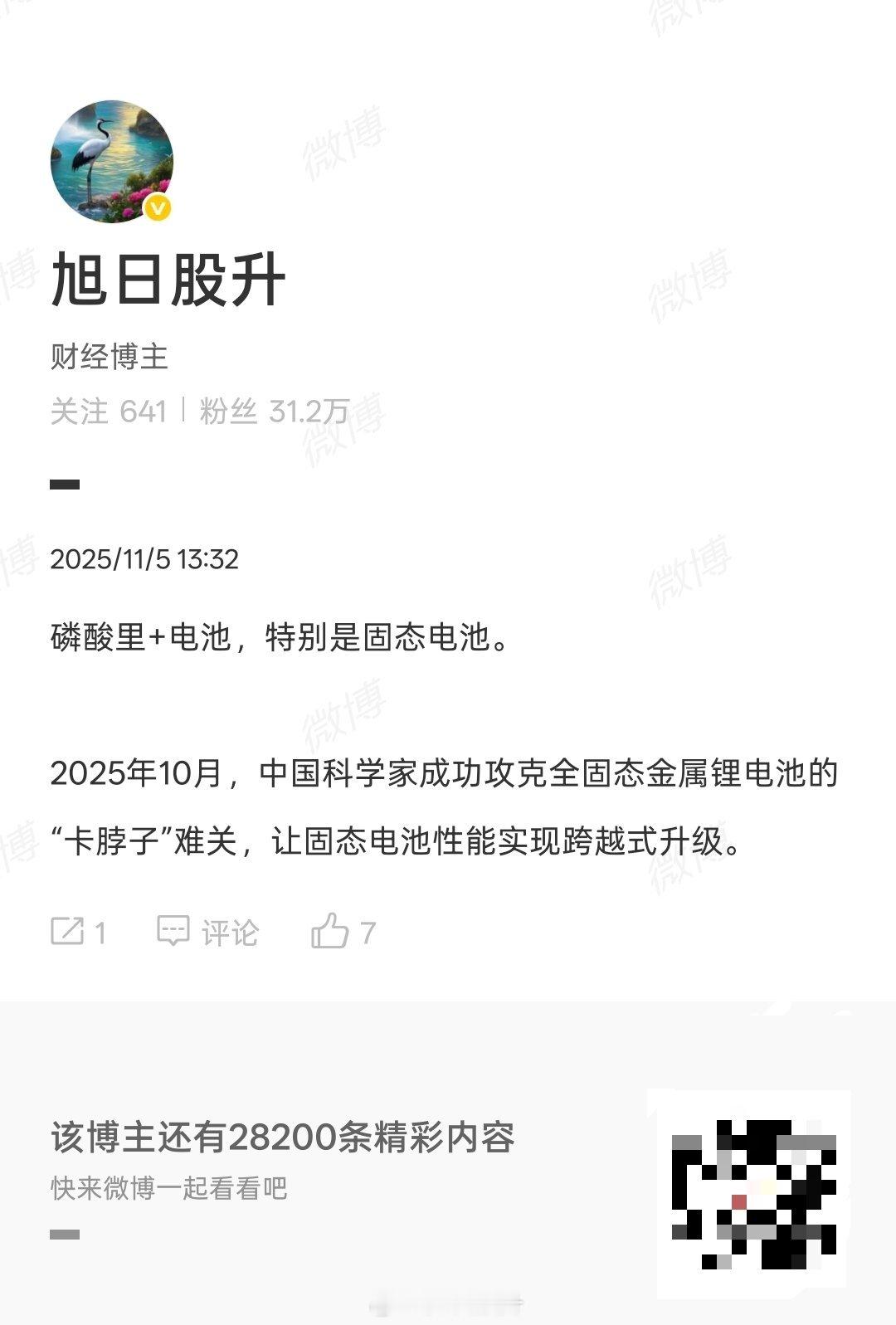Select the repost count showing 1

click(98, 932)
